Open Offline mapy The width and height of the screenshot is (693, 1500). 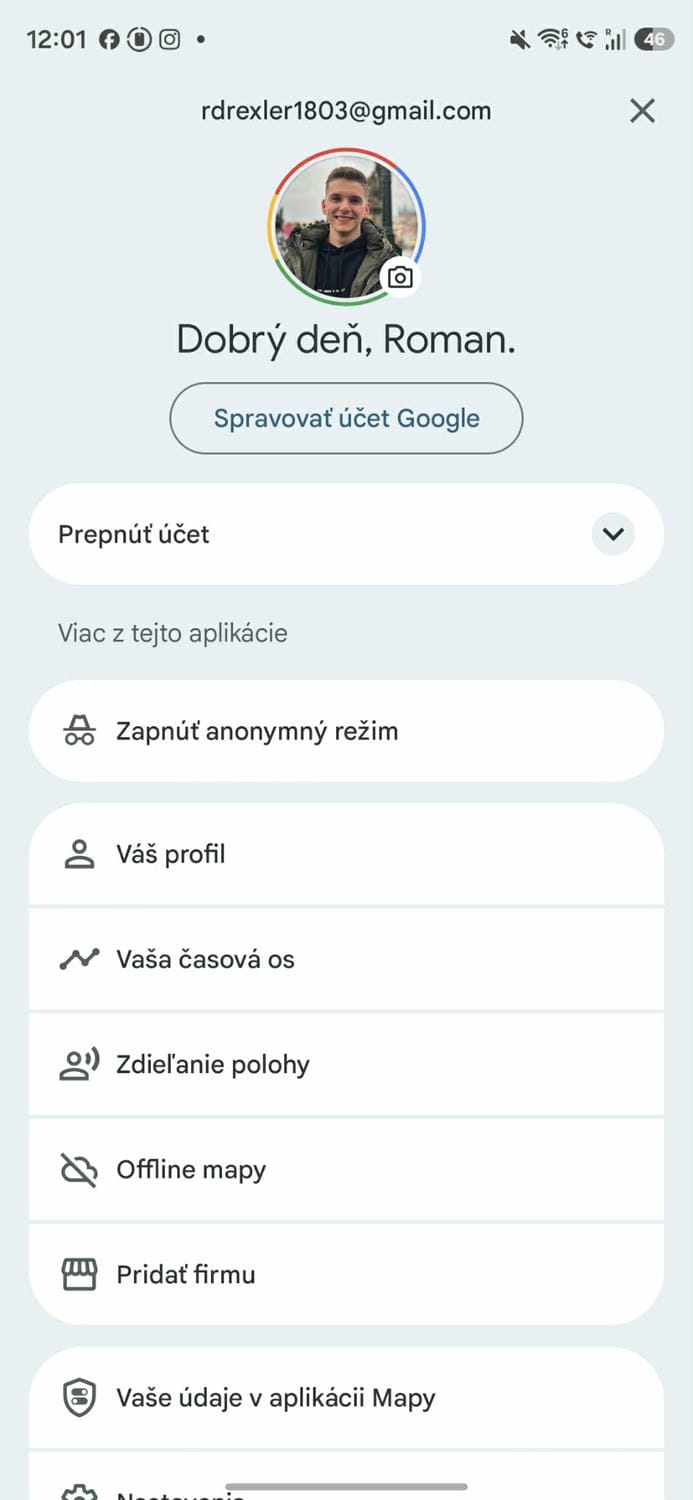pyautogui.click(x=346, y=1170)
